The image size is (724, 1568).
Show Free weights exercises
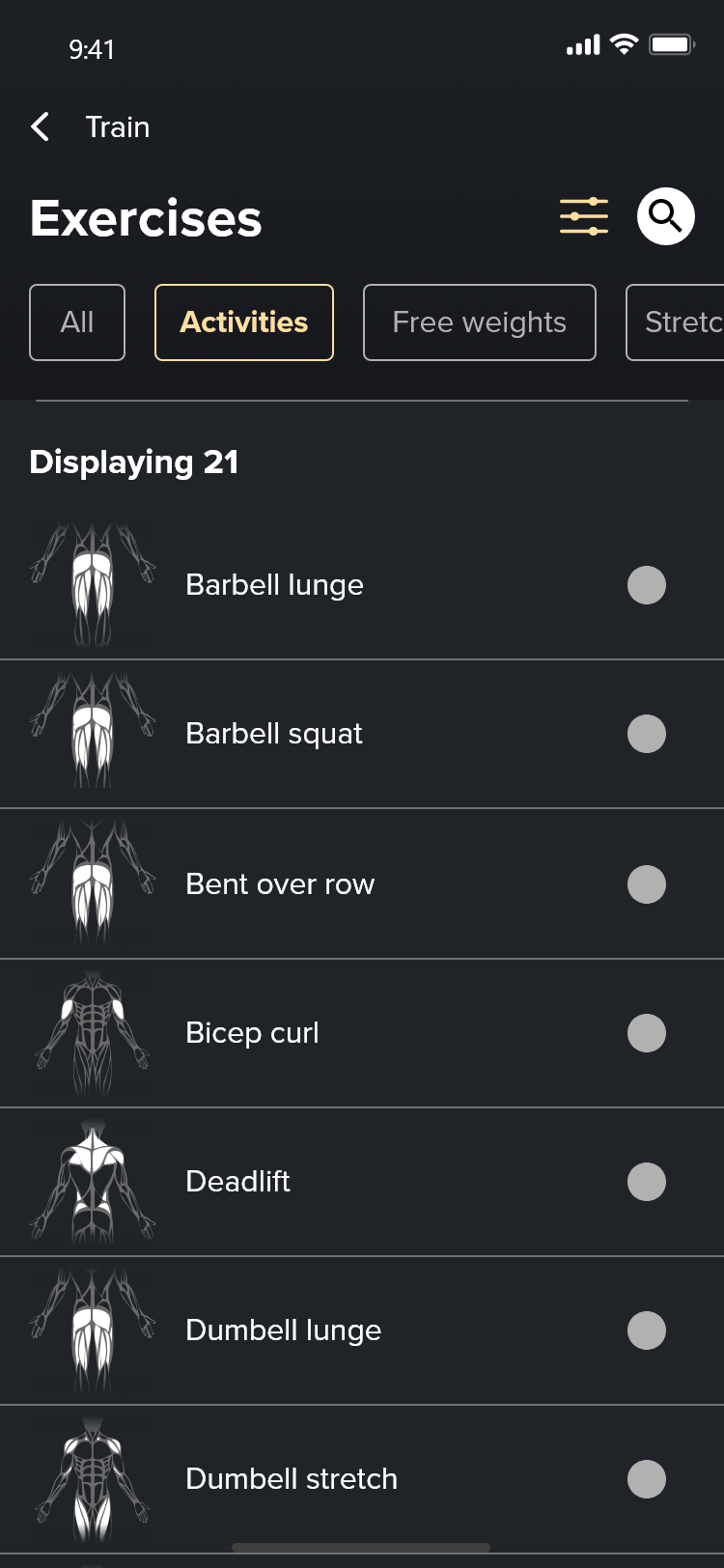[480, 322]
